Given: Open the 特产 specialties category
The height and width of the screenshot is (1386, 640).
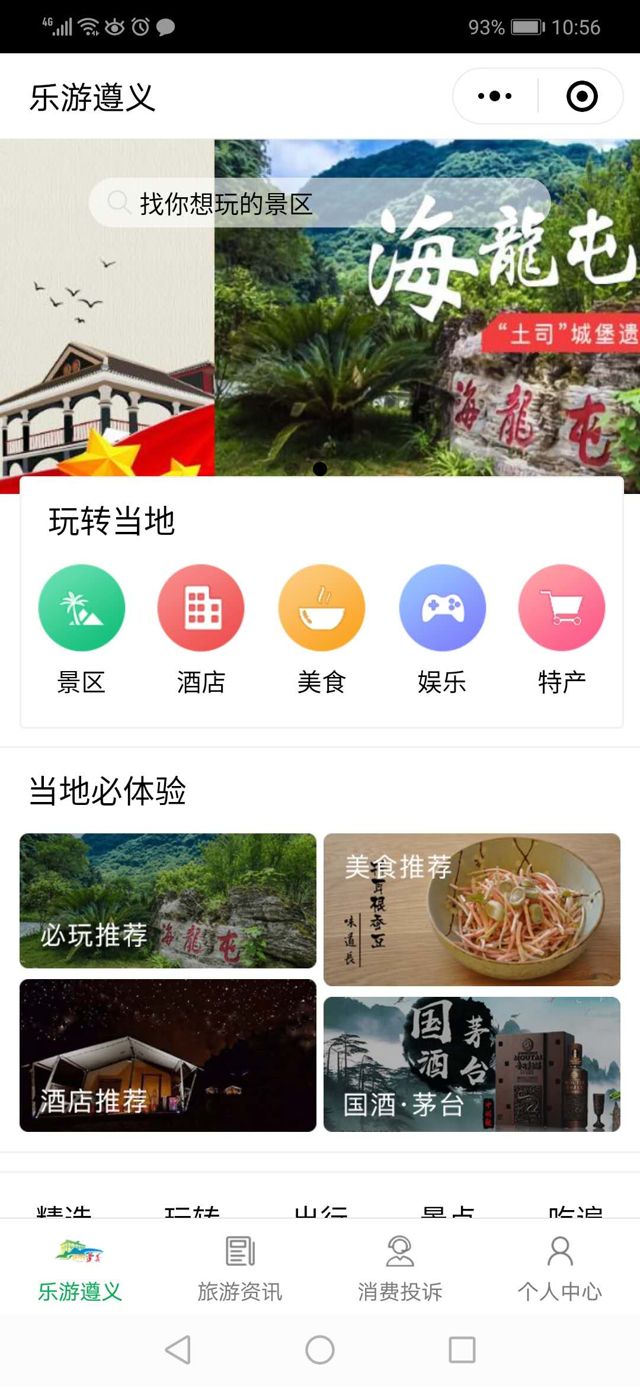Looking at the screenshot, I should (x=561, y=608).
